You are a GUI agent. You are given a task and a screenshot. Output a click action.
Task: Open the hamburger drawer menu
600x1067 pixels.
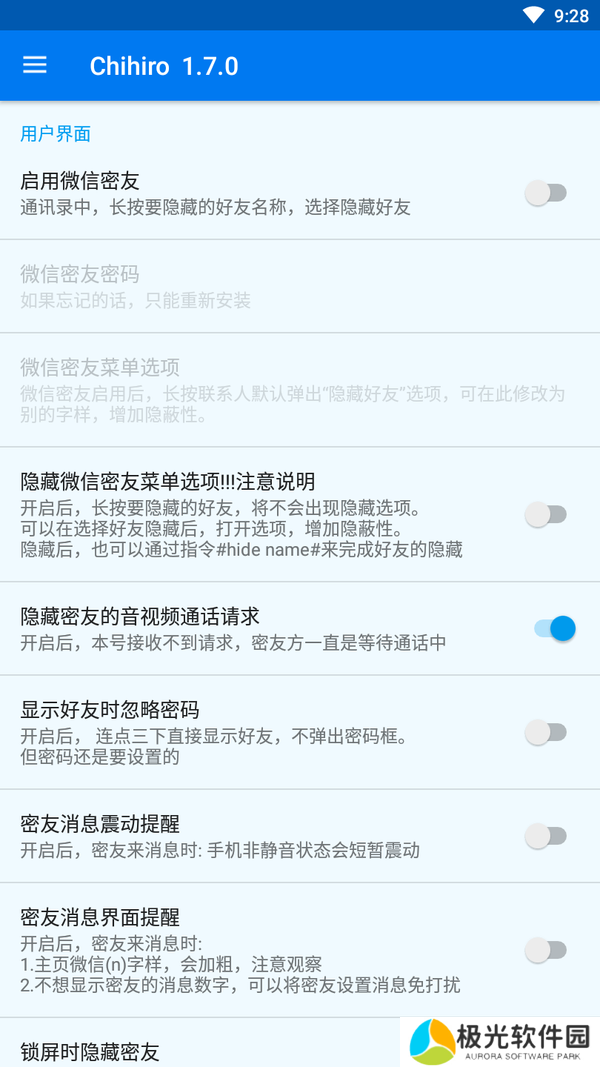click(x=35, y=65)
